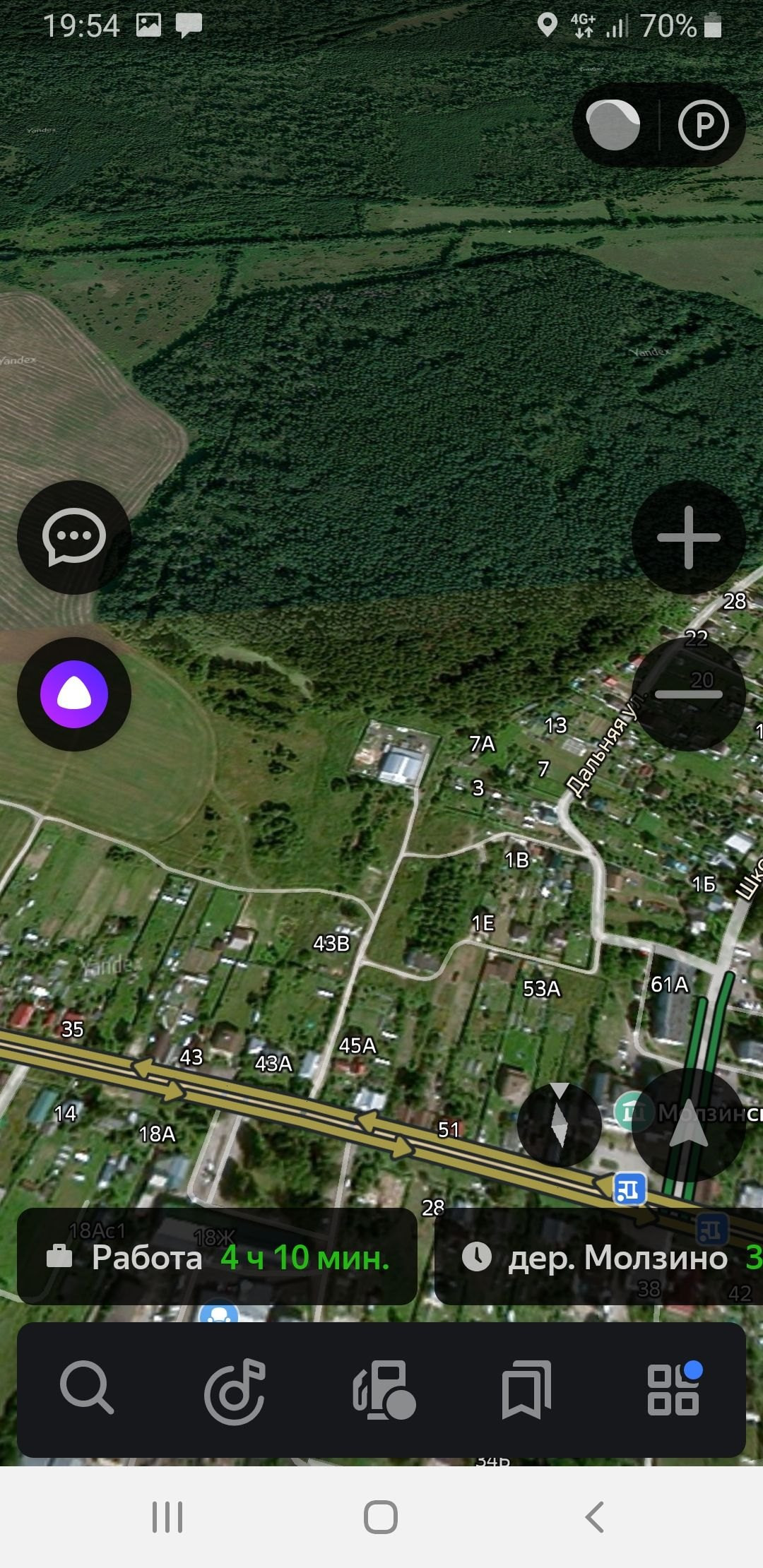Open recent apps from the navigation bar

point(167,1516)
